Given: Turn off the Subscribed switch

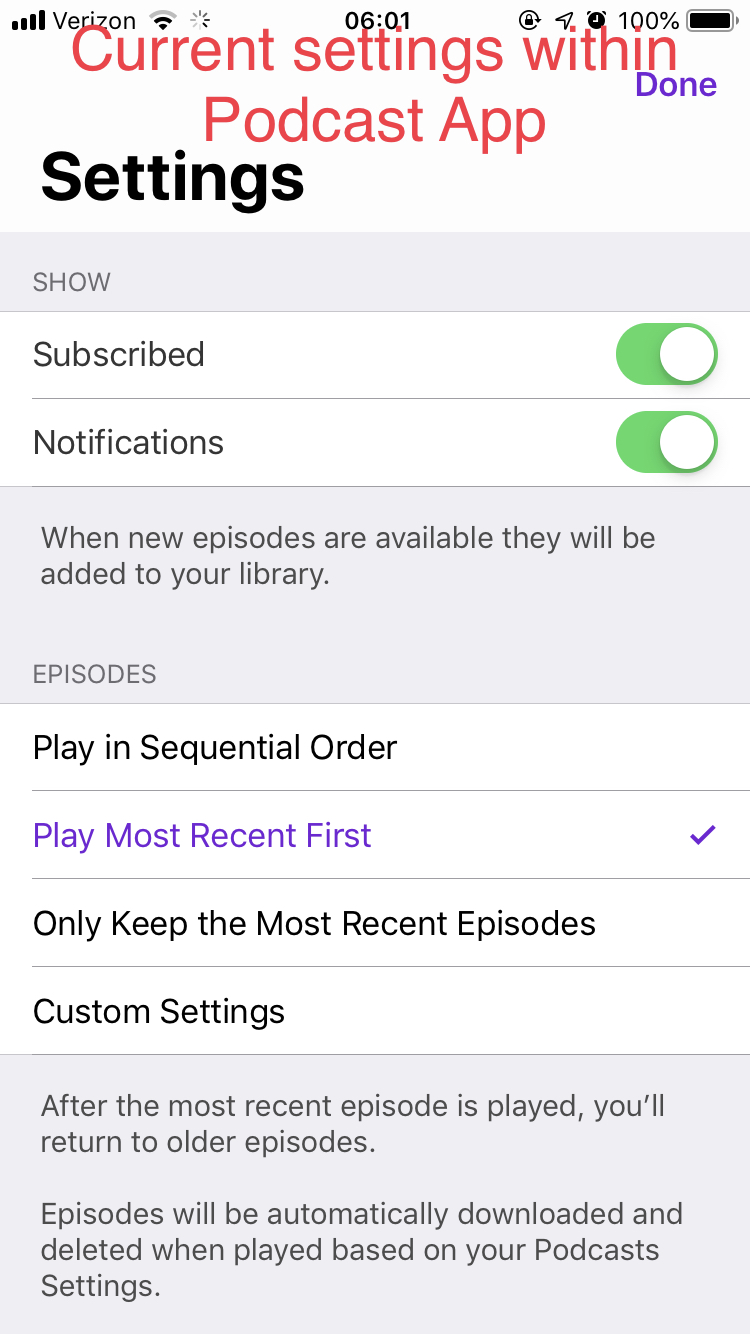Looking at the screenshot, I should 666,355.
